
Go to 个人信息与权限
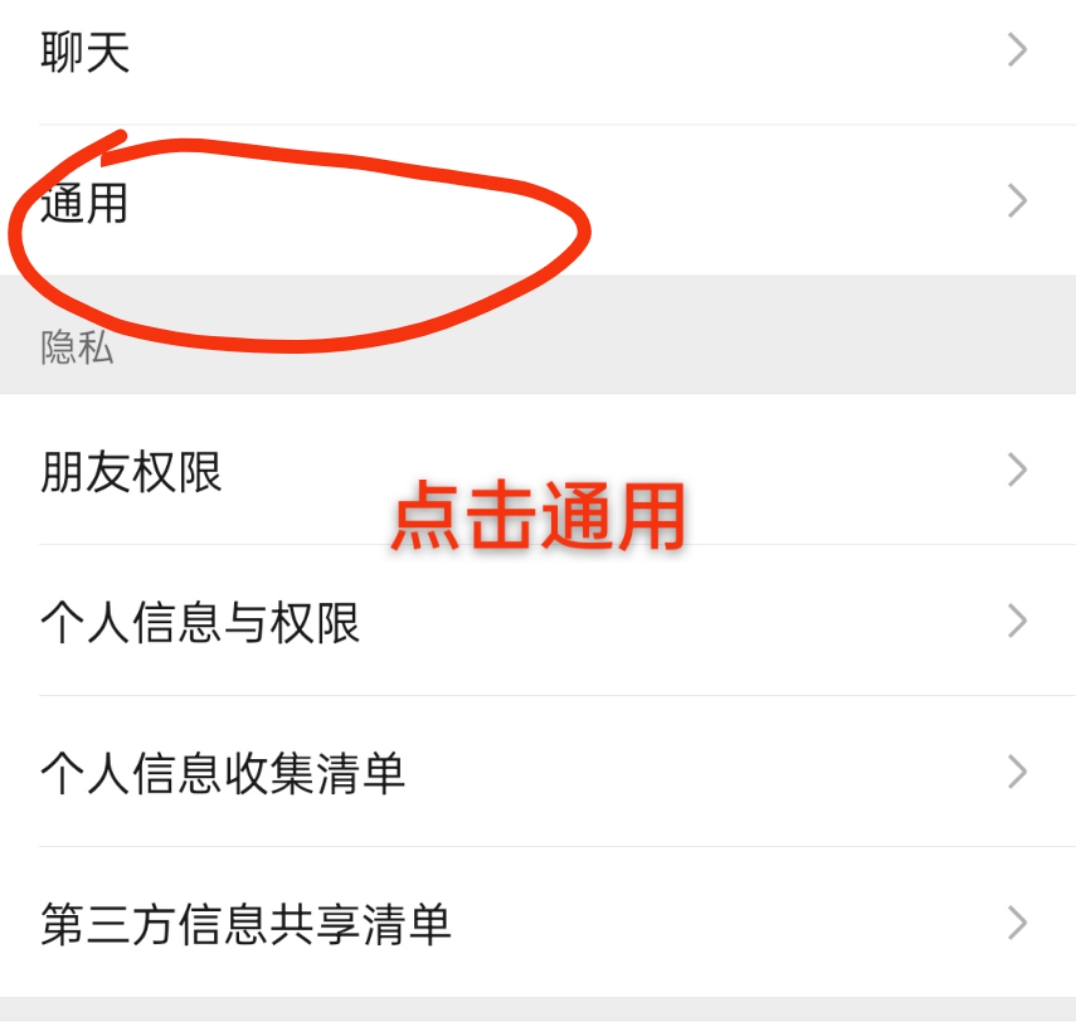(x=538, y=621)
